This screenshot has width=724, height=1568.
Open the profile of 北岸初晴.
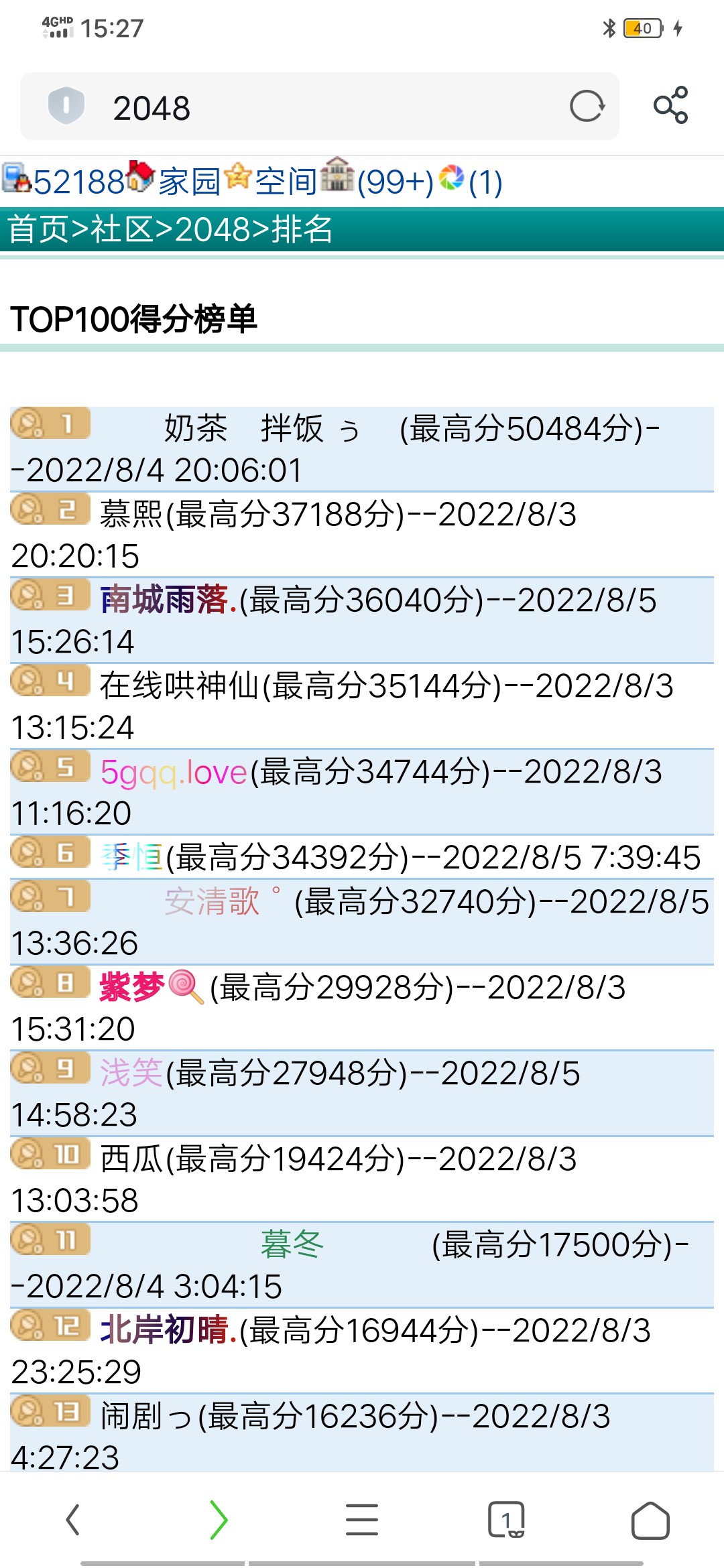(168, 1330)
